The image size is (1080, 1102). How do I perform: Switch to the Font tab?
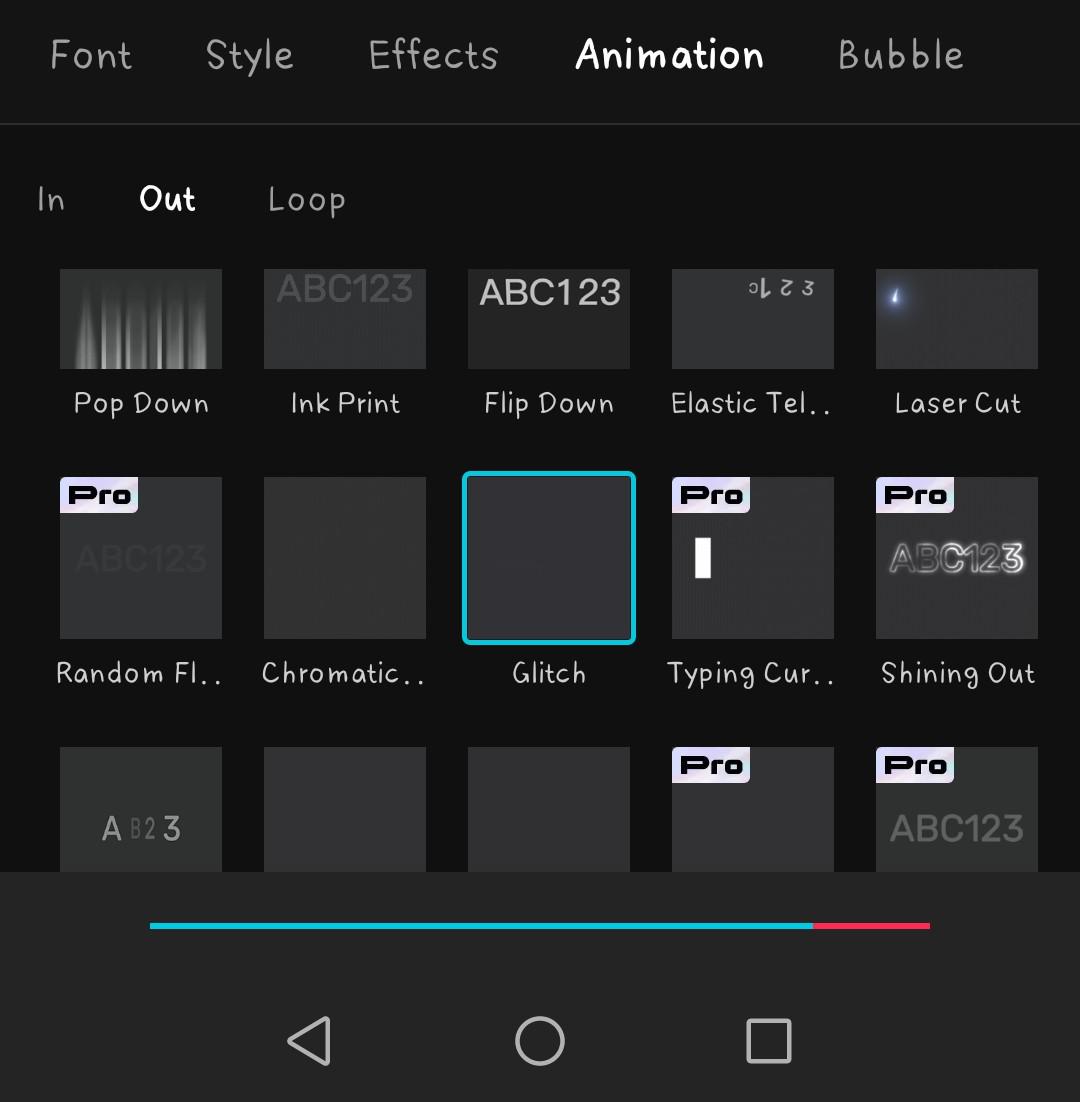[x=91, y=55]
